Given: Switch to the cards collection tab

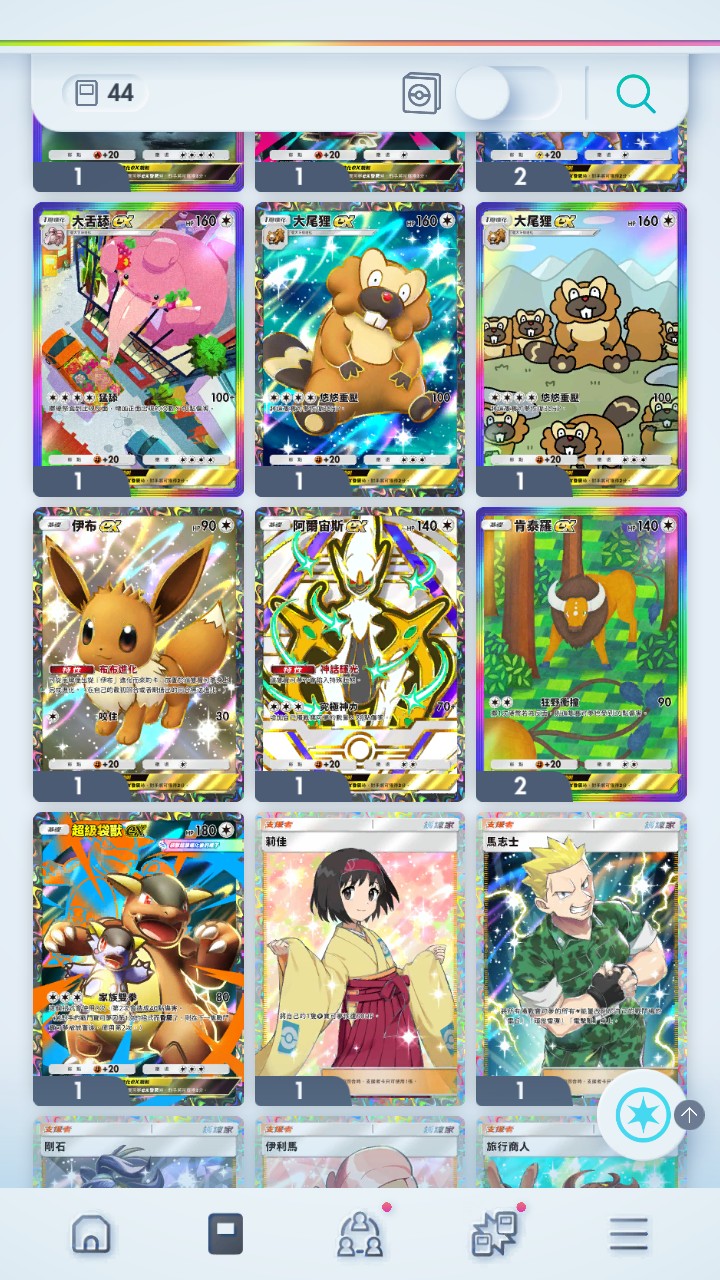Looking at the screenshot, I should click(225, 1235).
